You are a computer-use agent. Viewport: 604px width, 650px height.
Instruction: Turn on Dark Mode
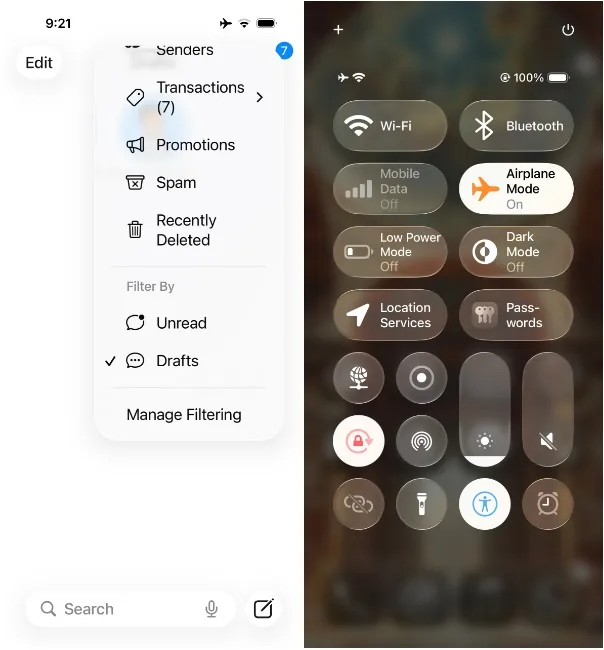coord(516,252)
